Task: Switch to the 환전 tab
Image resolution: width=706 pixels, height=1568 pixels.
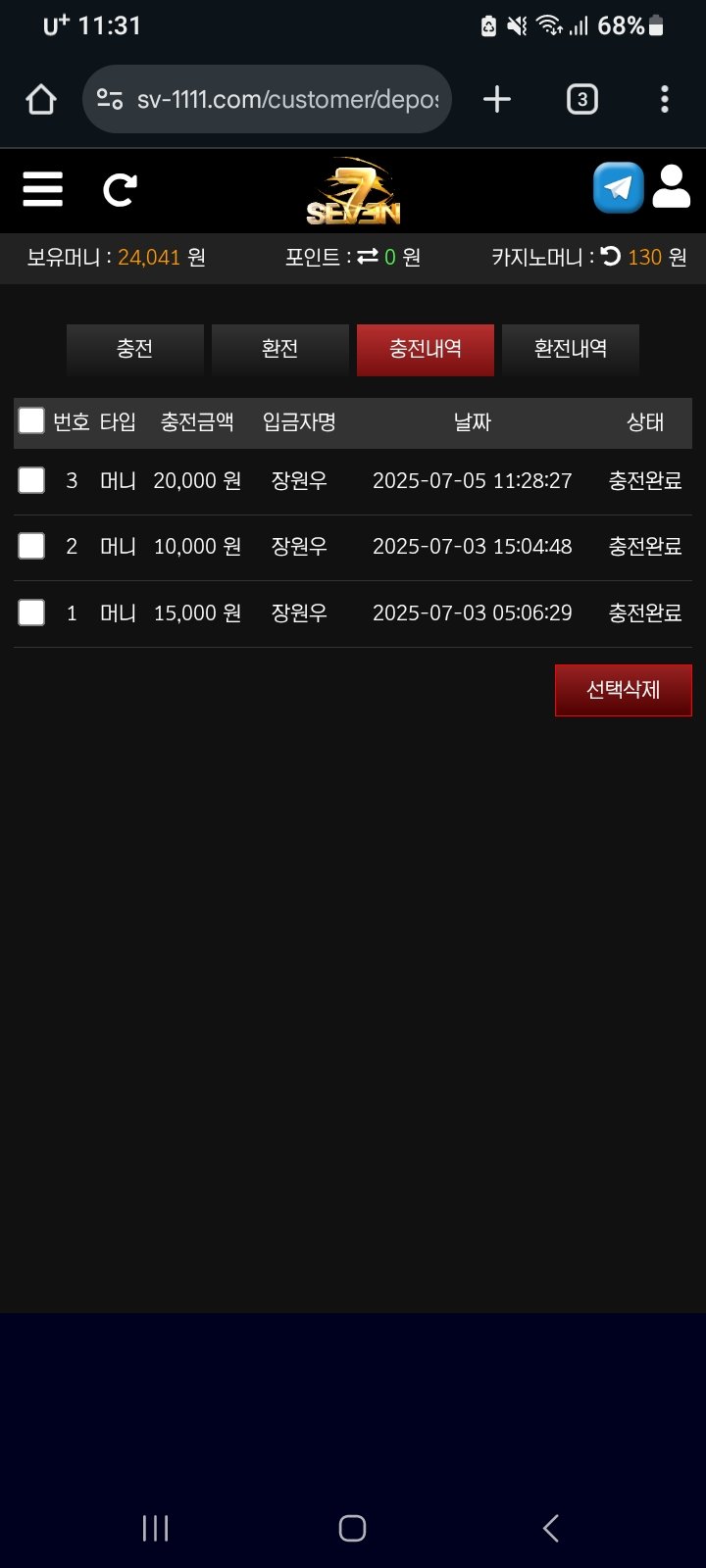Action: pyautogui.click(x=280, y=349)
